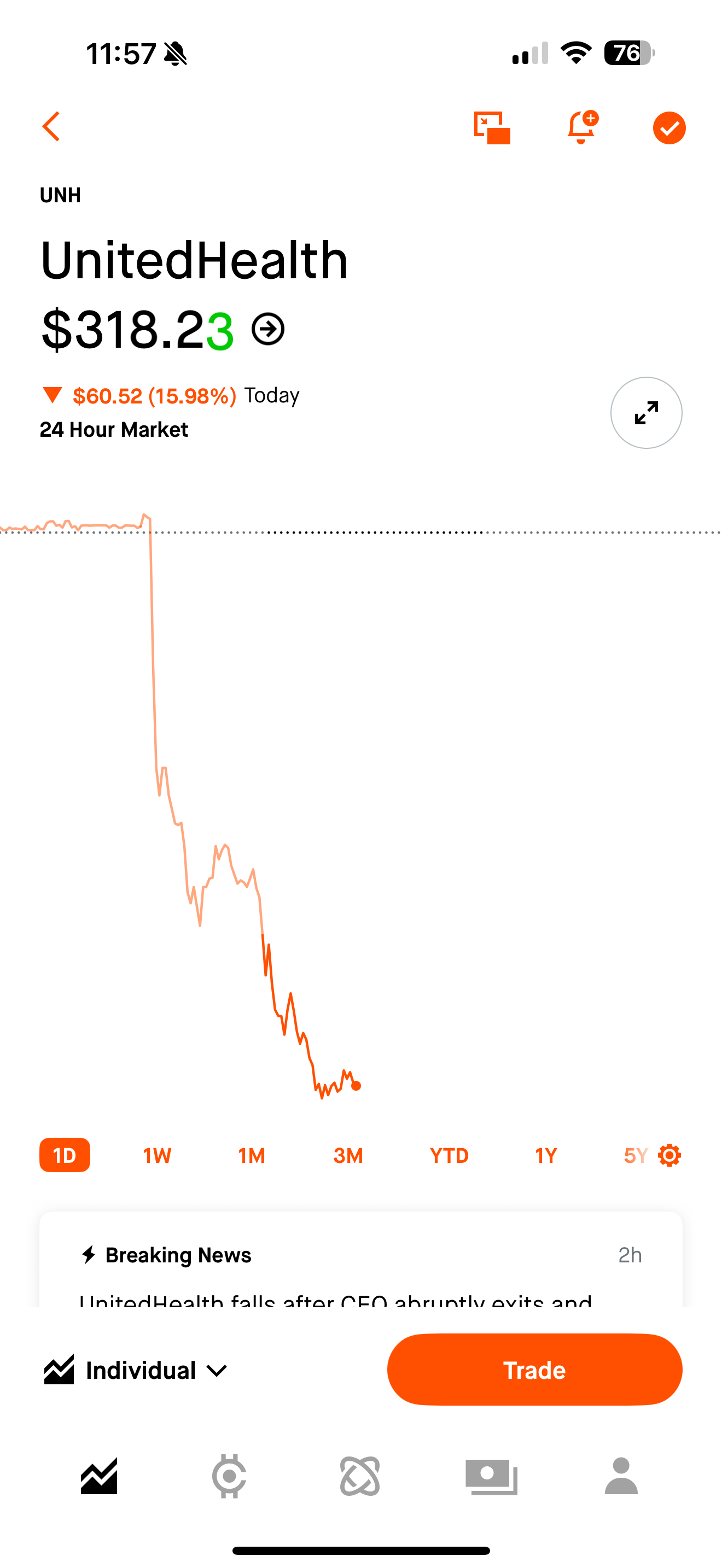Select the 1D chart range
Image resolution: width=722 pixels, height=1568 pixels.
[x=65, y=1155]
